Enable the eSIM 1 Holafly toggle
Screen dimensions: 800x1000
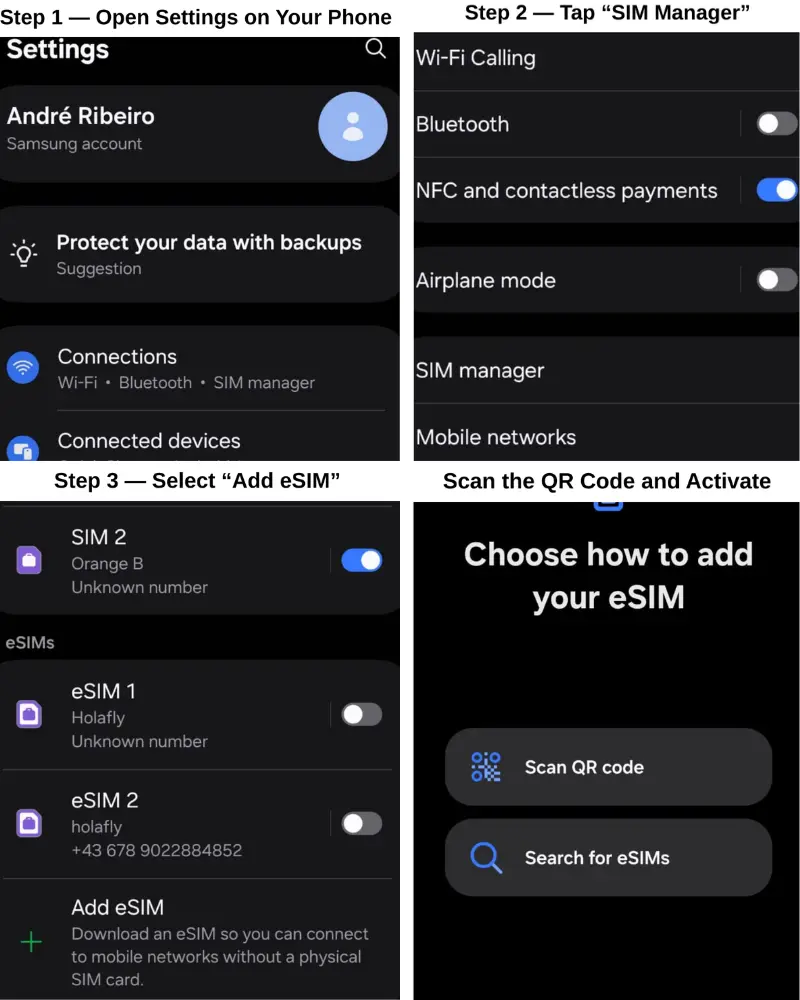(361, 714)
